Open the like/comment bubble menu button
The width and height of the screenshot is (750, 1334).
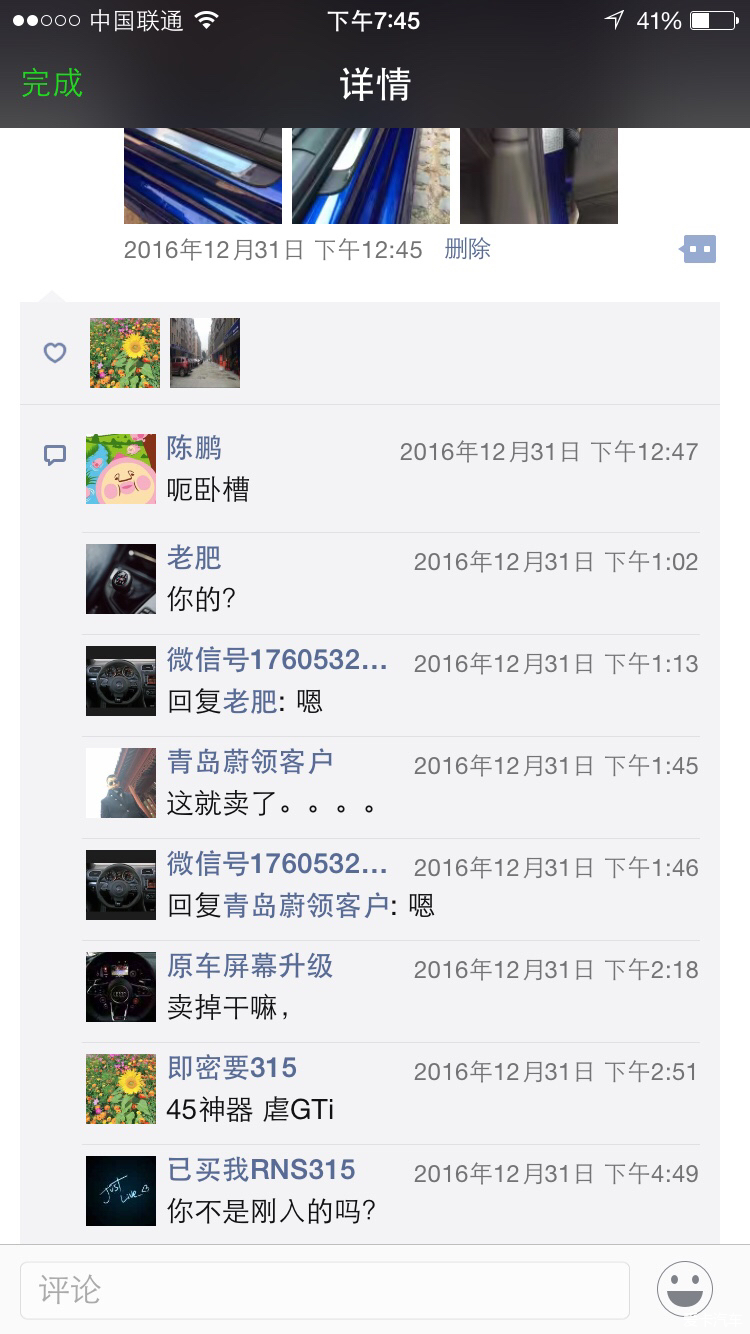(699, 249)
